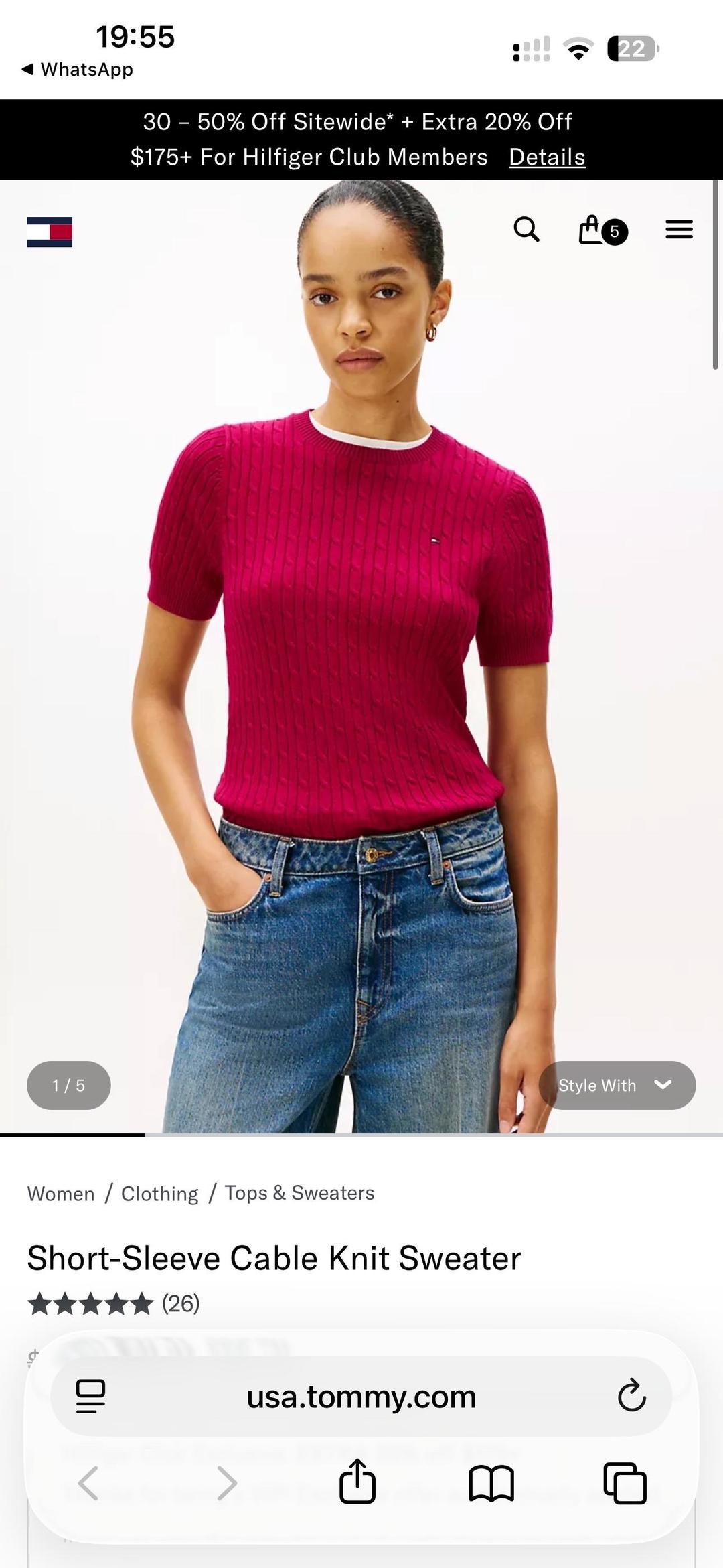This screenshot has height=1568, width=723.
Task: Open the product photo of the sweater
Action: [x=361, y=656]
